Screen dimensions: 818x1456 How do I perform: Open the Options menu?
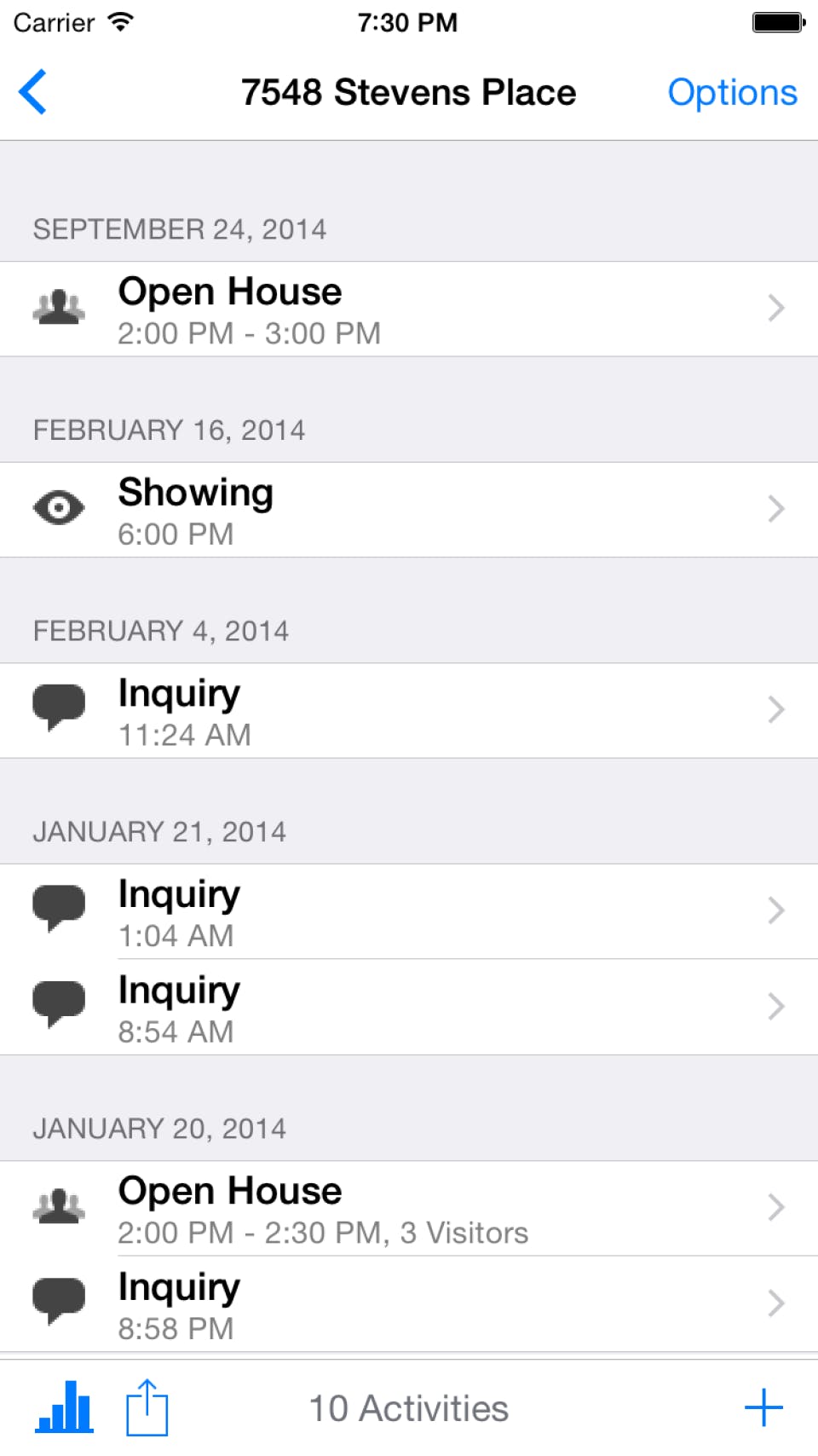tap(732, 92)
